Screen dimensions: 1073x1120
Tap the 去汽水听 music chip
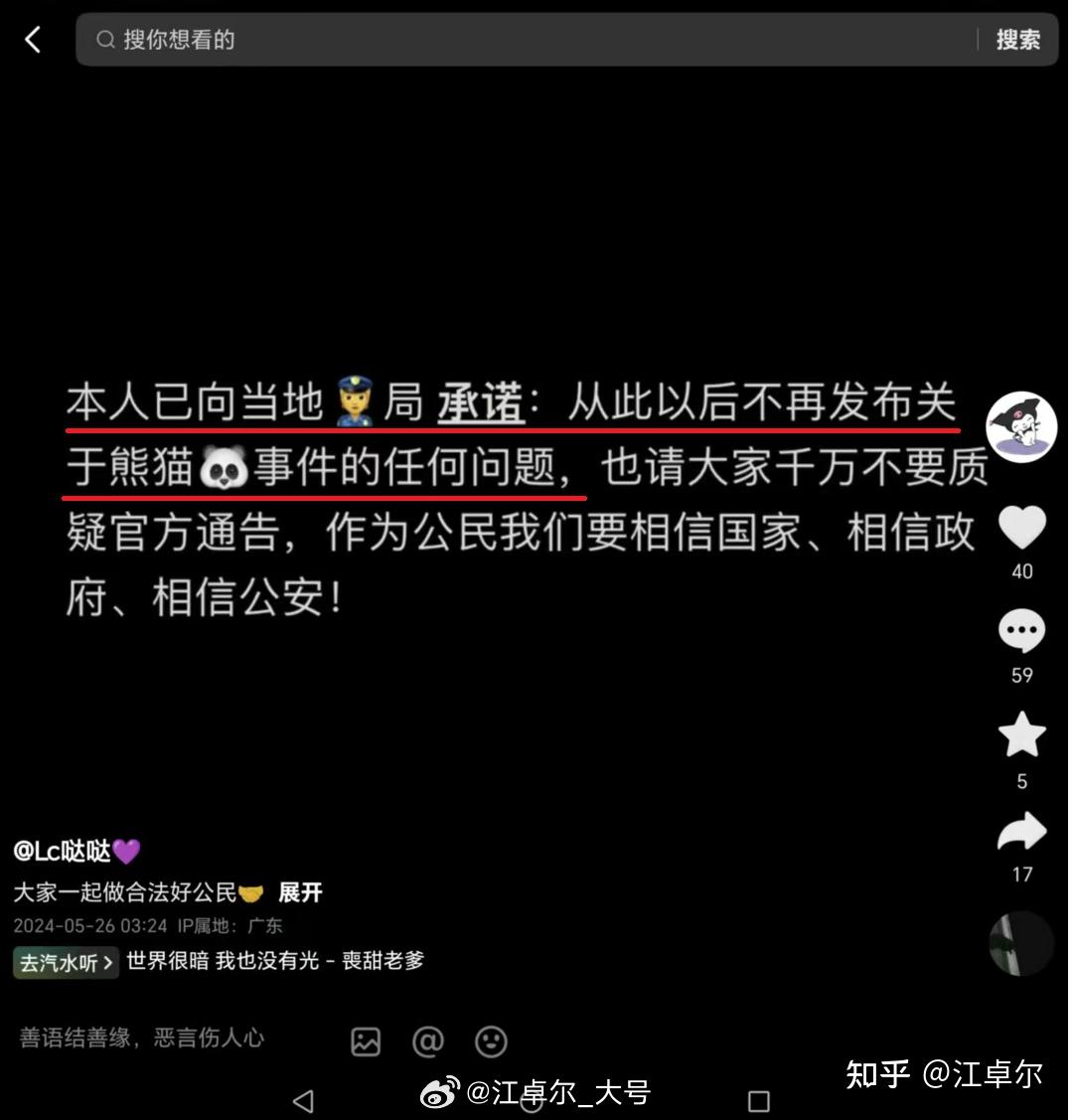click(x=66, y=962)
